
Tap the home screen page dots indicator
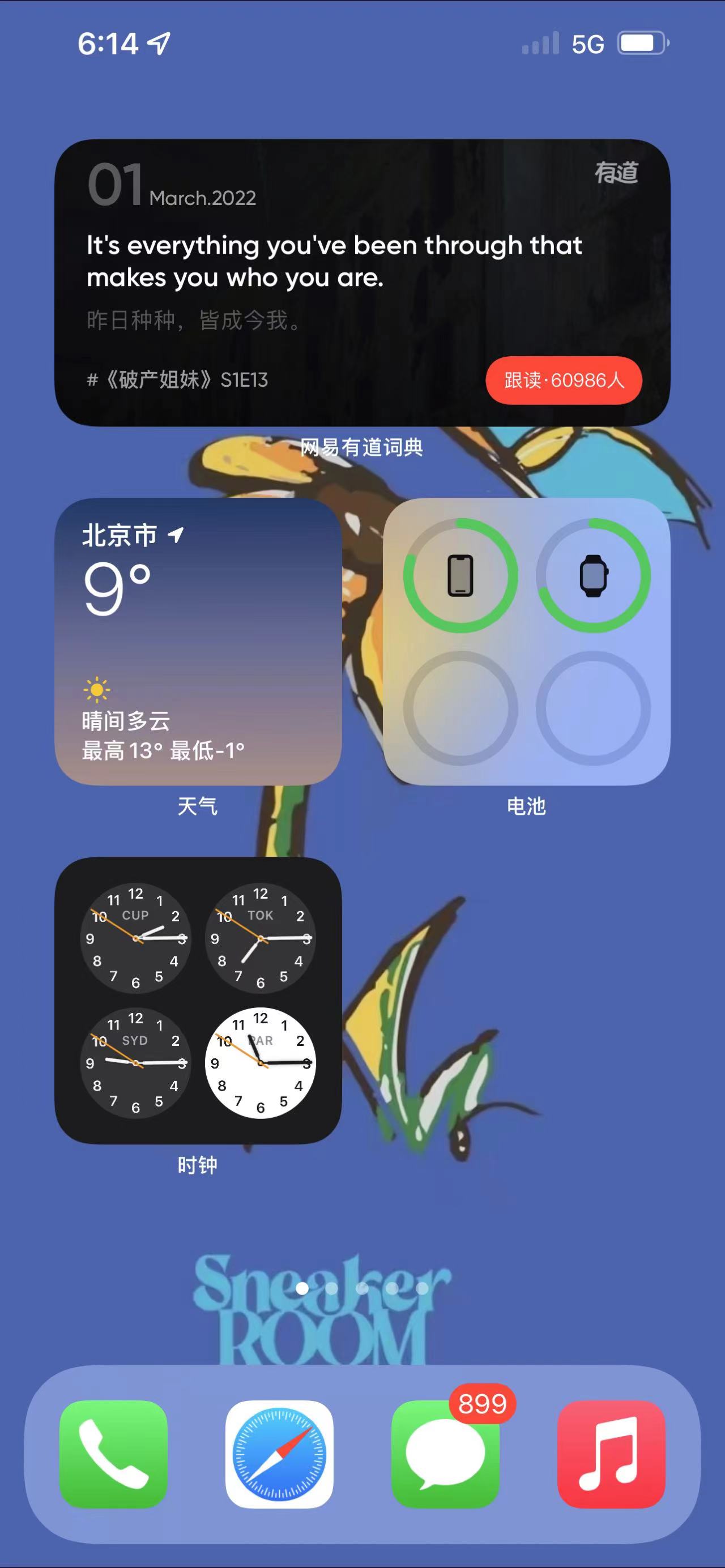click(362, 1289)
